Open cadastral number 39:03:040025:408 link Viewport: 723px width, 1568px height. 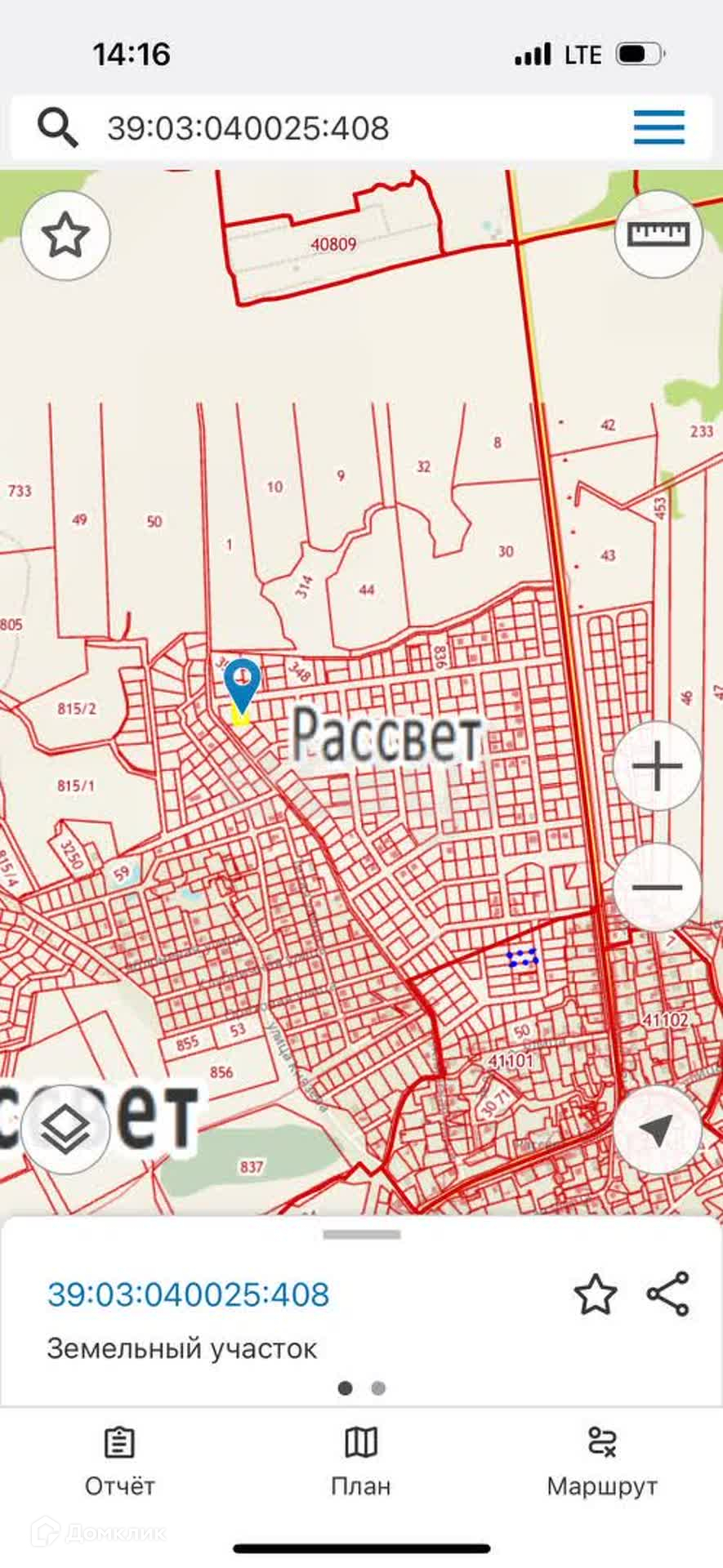pyautogui.click(x=189, y=1294)
